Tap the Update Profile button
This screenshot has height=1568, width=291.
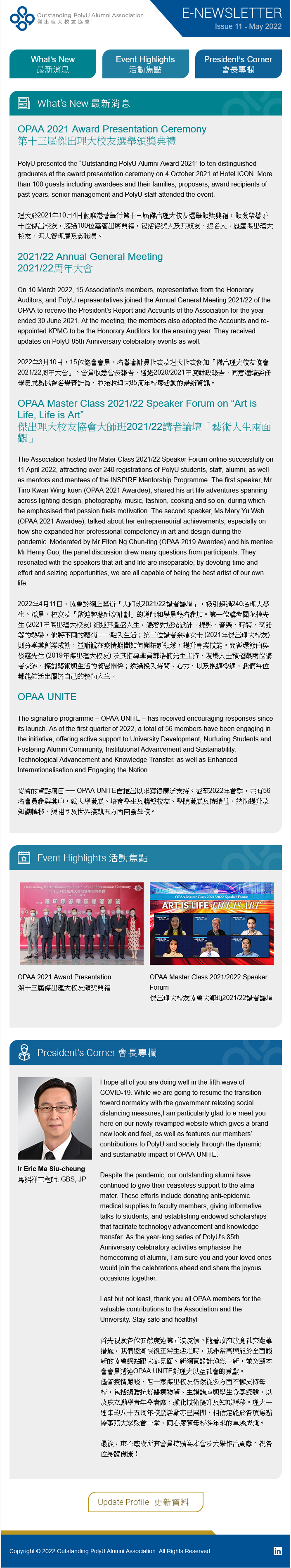point(145,1502)
